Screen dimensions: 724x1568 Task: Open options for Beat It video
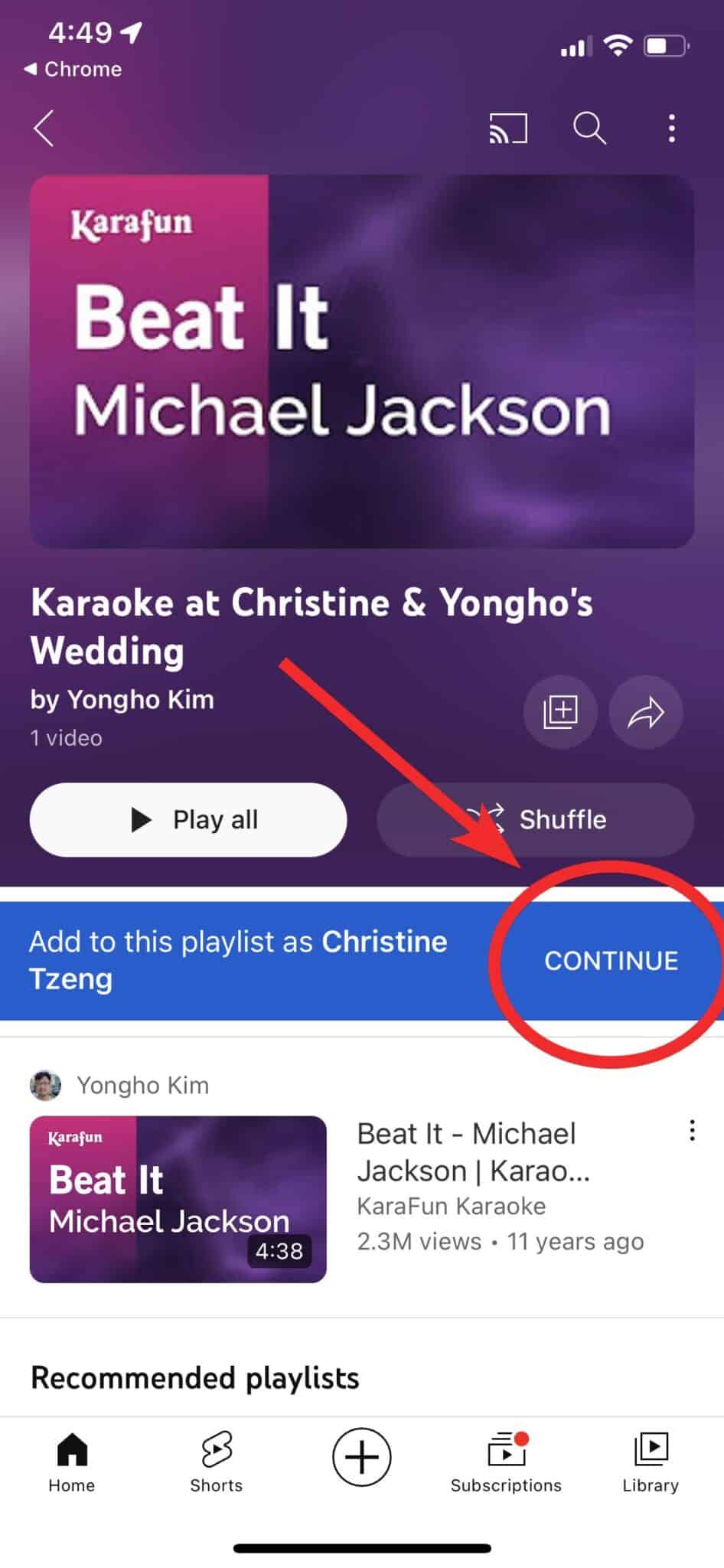tap(692, 1131)
